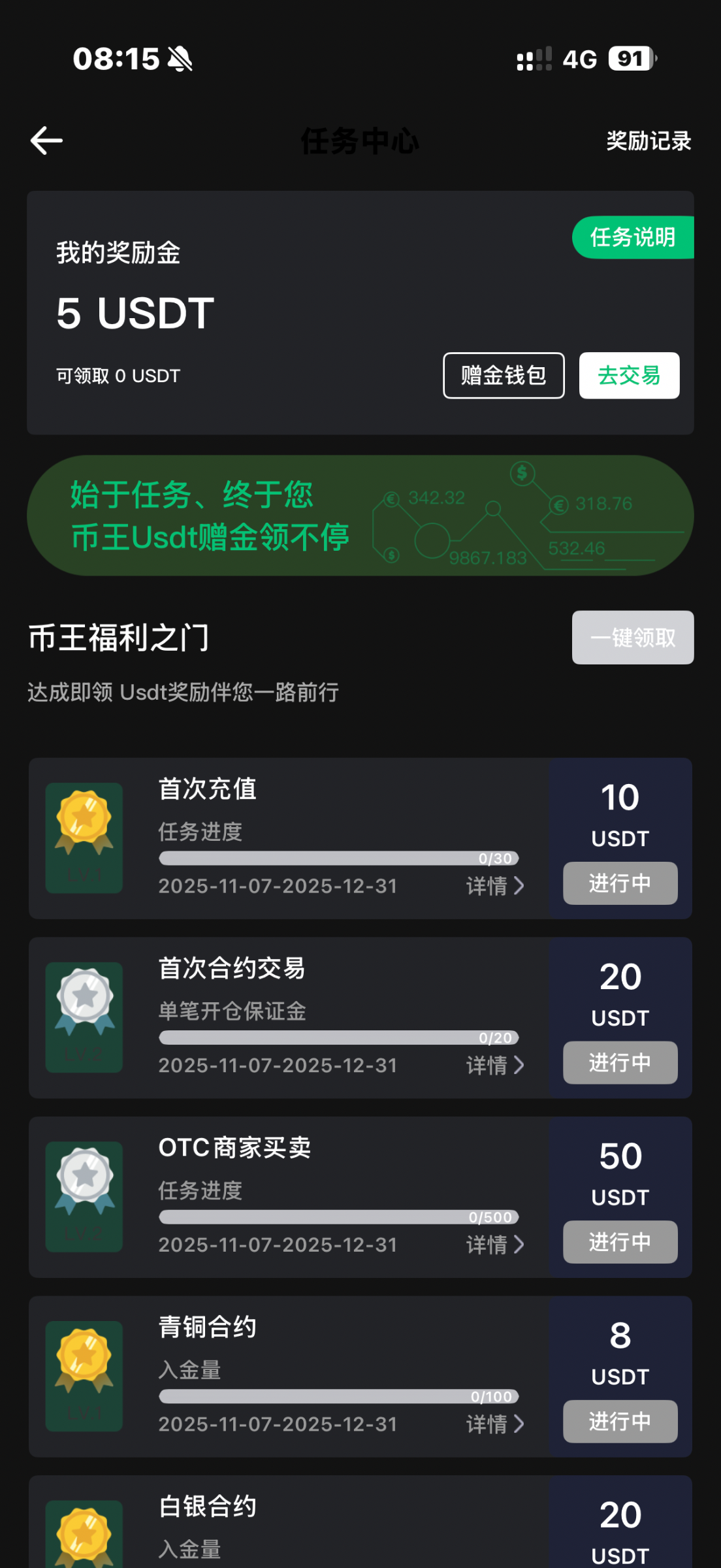View 详情 for OTC商家买卖 task
Screen dimensions: 721x1568
495,1245
